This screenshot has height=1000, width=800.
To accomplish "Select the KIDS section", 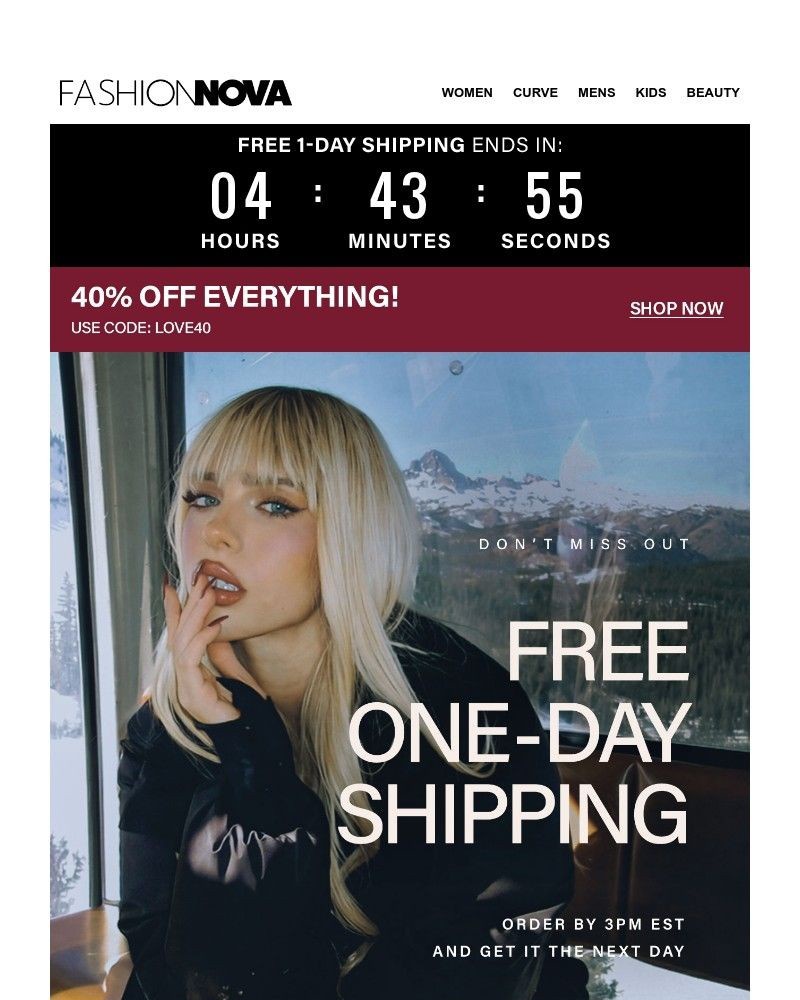I will coord(651,92).
